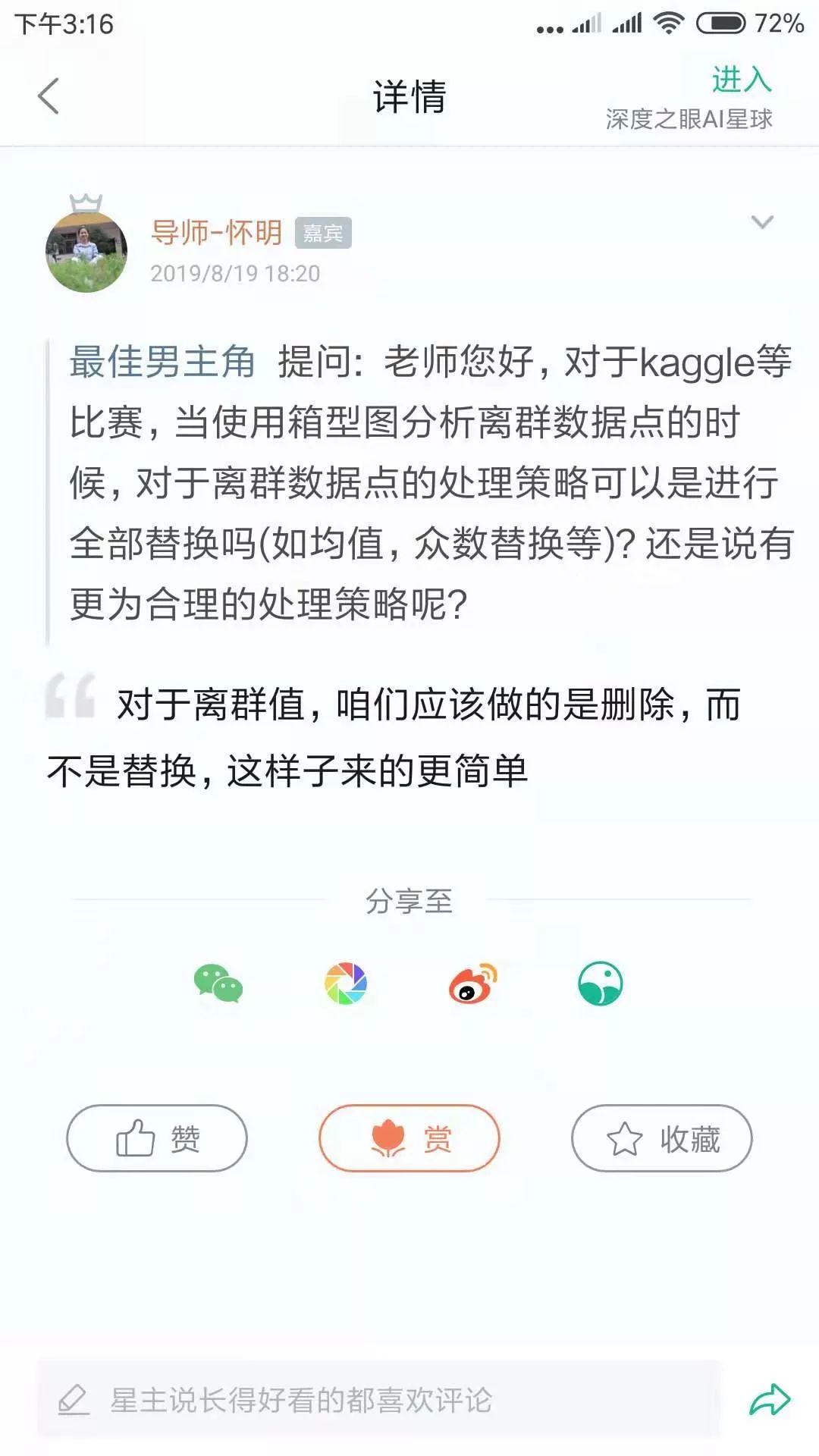Tap the share arrow at the bottom

tap(770, 1400)
